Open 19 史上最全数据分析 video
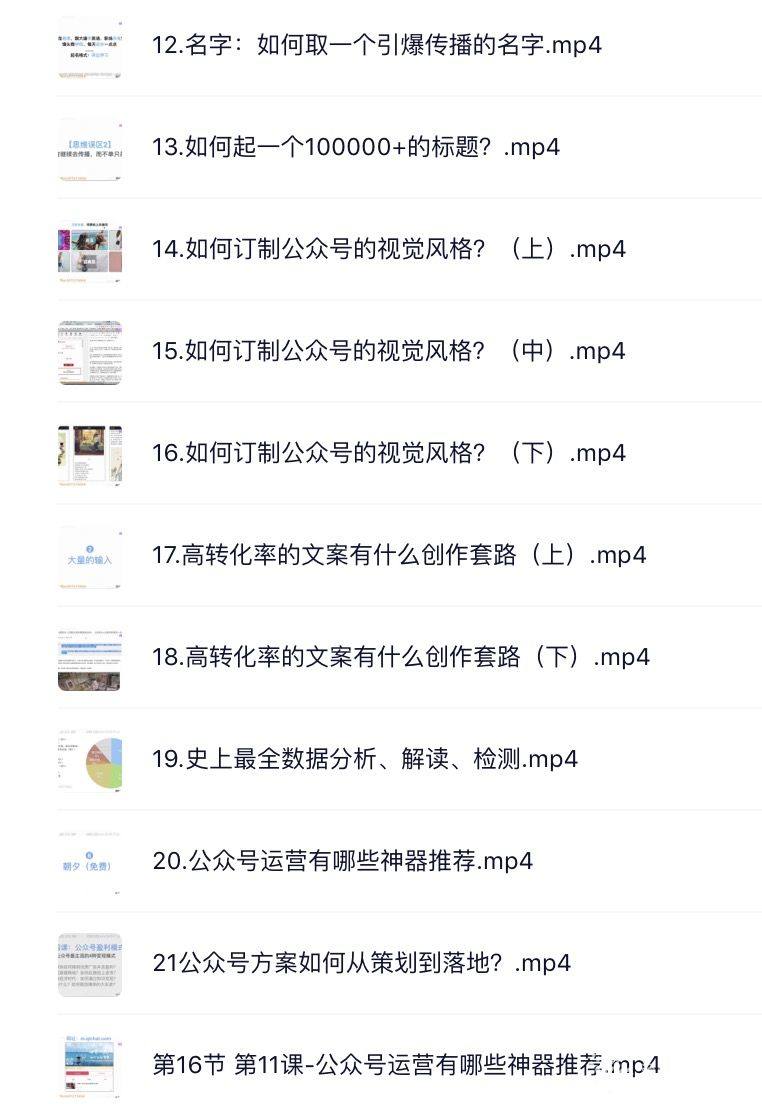This screenshot has height=1104, width=762. [364, 759]
